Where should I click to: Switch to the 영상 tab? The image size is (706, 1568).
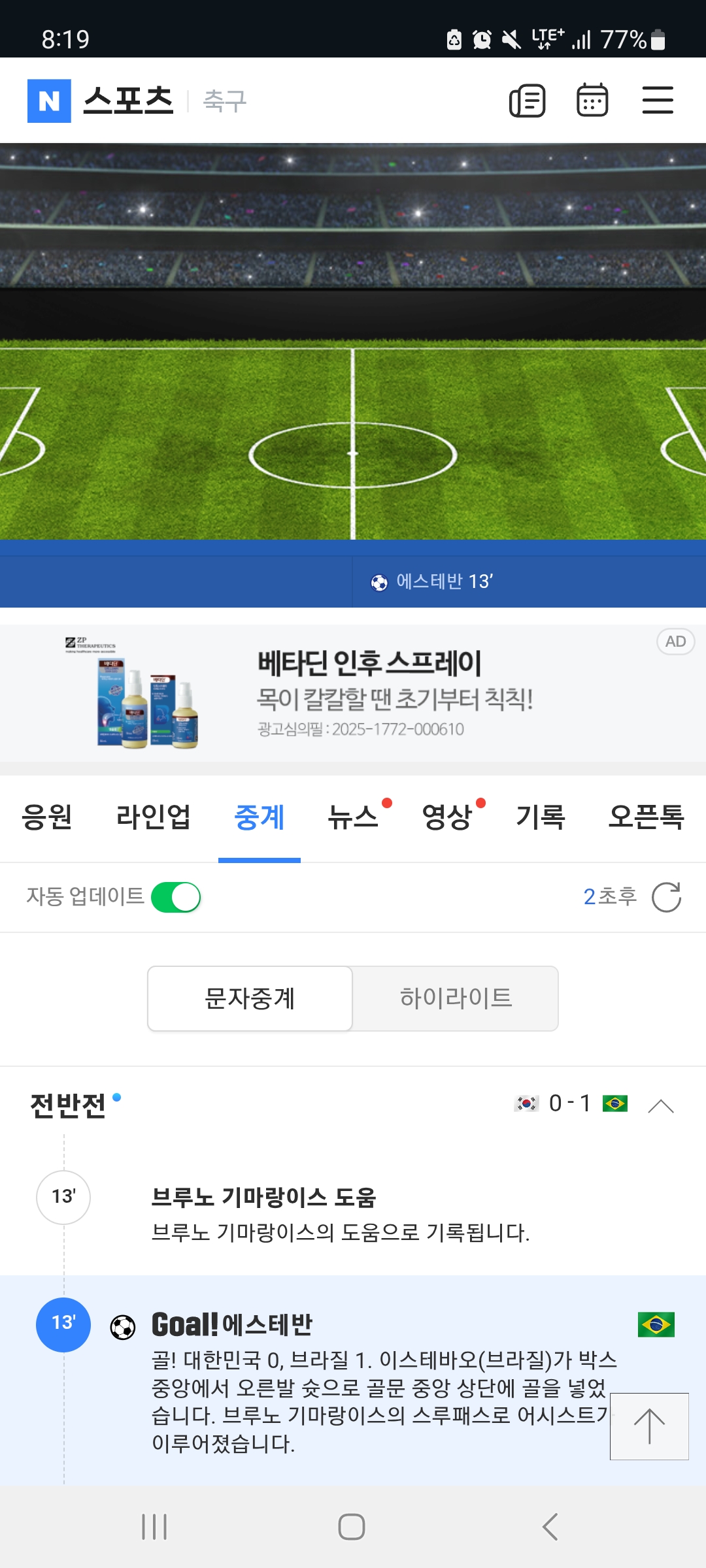pos(447,817)
